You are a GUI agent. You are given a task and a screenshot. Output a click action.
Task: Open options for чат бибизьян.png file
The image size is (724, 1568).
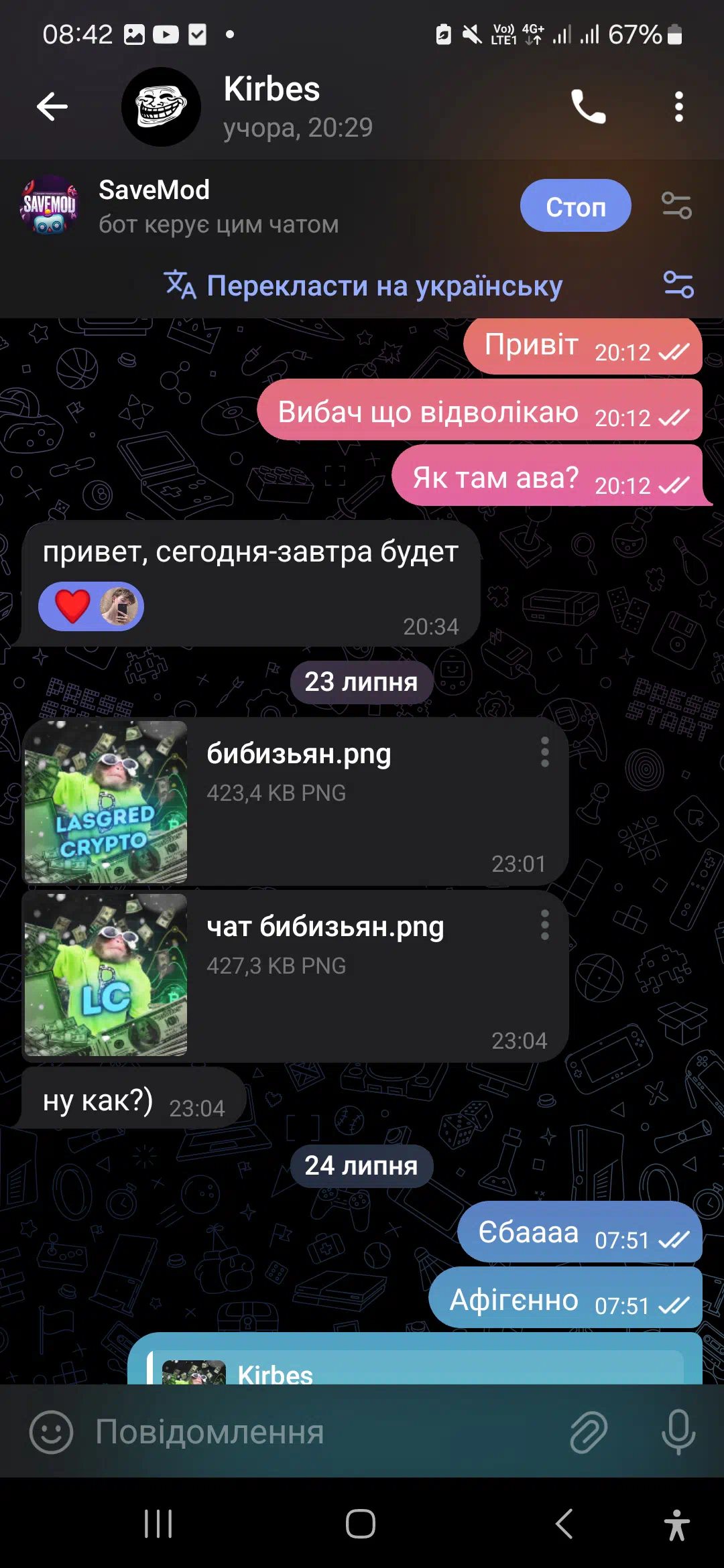pos(545,925)
